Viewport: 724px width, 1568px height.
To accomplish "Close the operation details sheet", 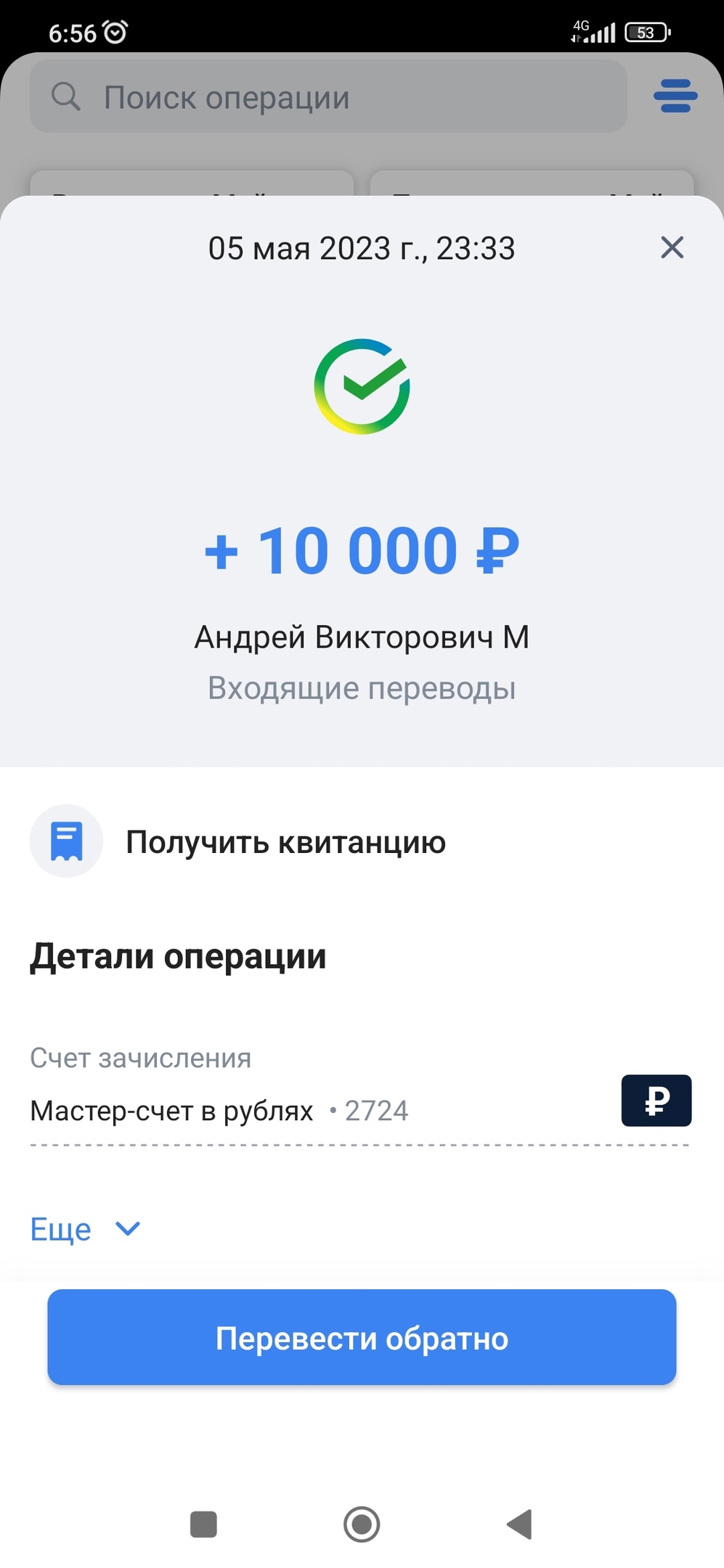I will pyautogui.click(x=672, y=248).
